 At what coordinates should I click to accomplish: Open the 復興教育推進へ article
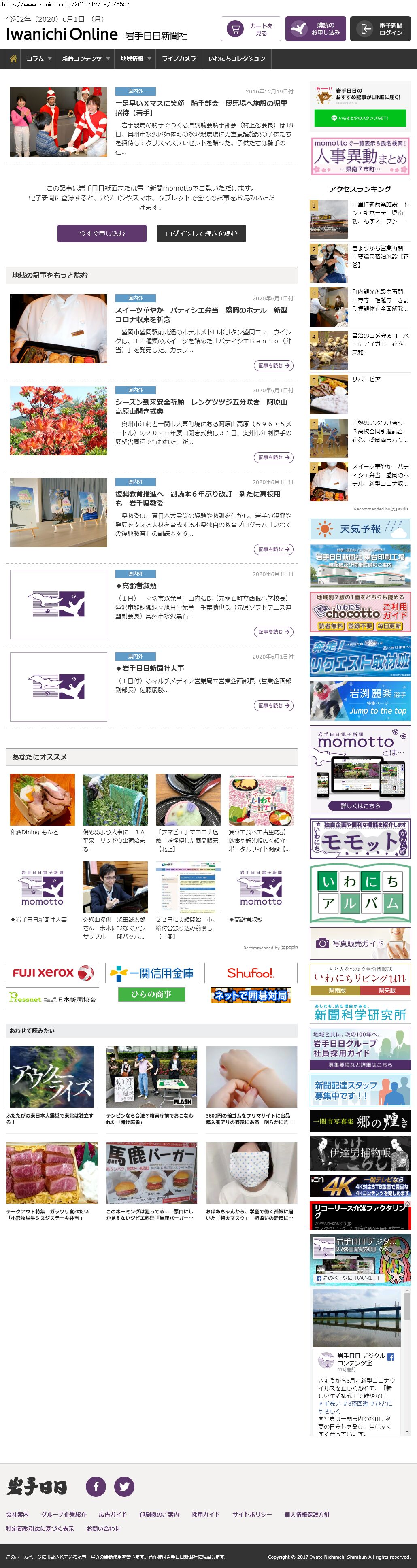[273, 549]
